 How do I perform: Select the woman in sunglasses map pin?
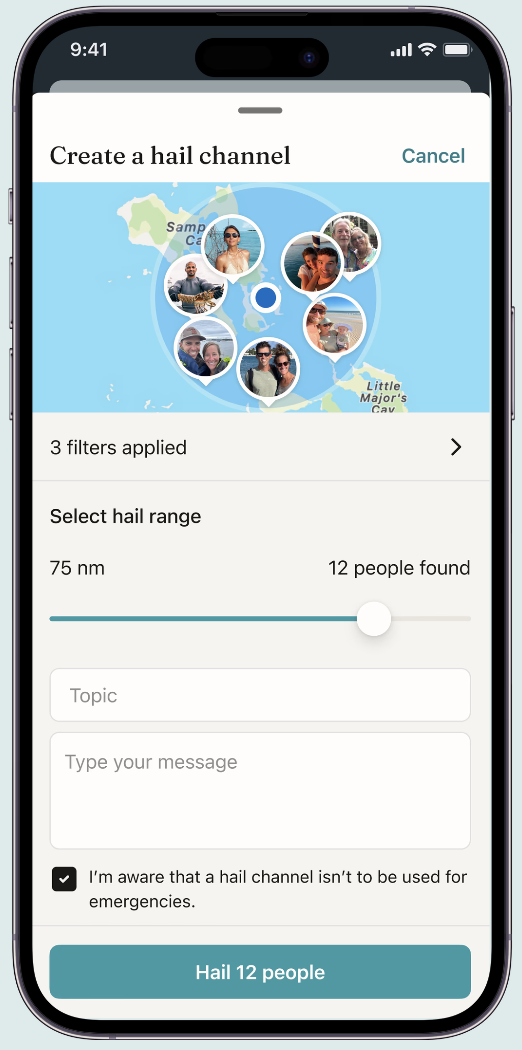(x=233, y=246)
